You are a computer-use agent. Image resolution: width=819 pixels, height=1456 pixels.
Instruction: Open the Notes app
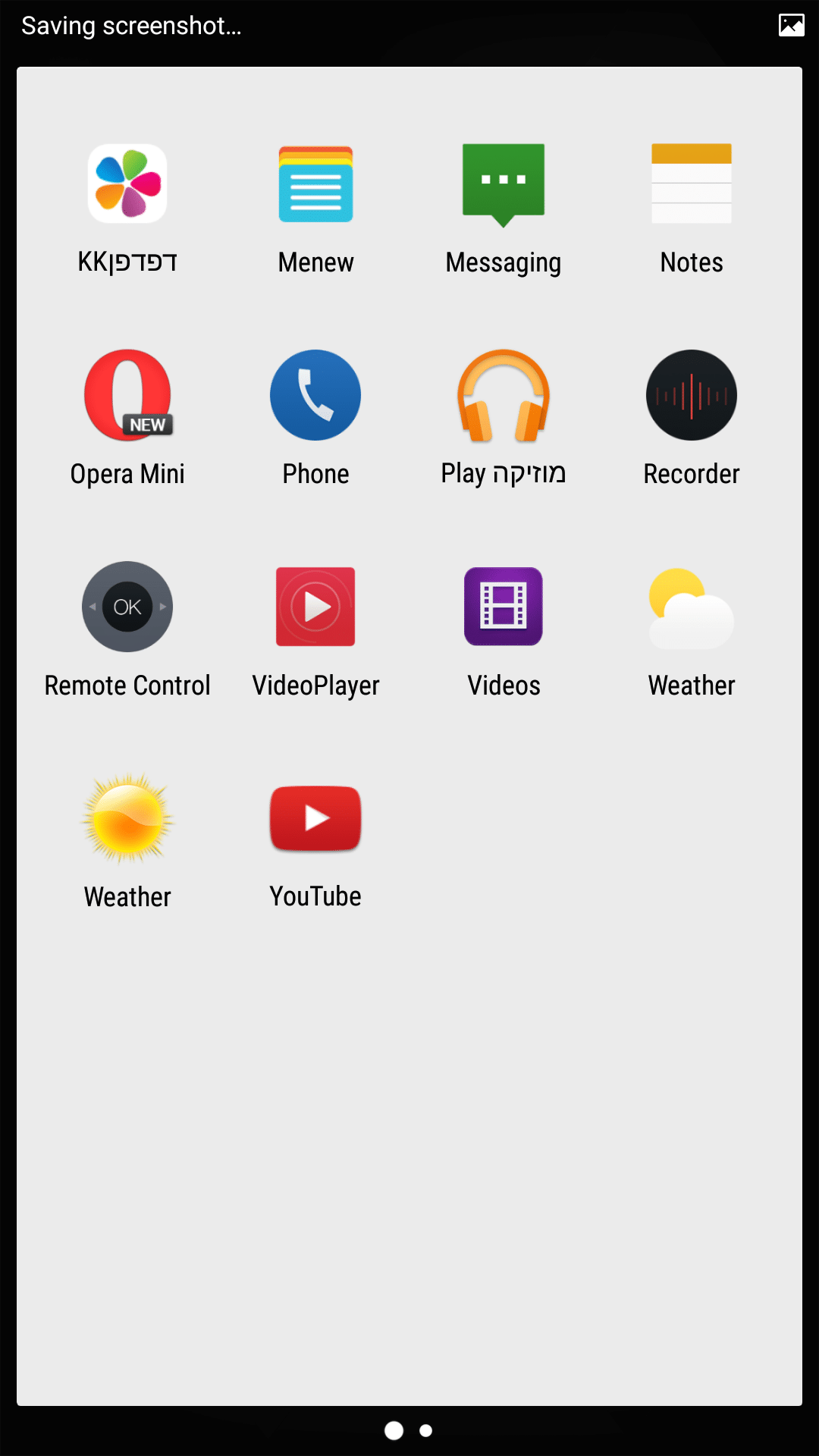pyautogui.click(x=692, y=184)
